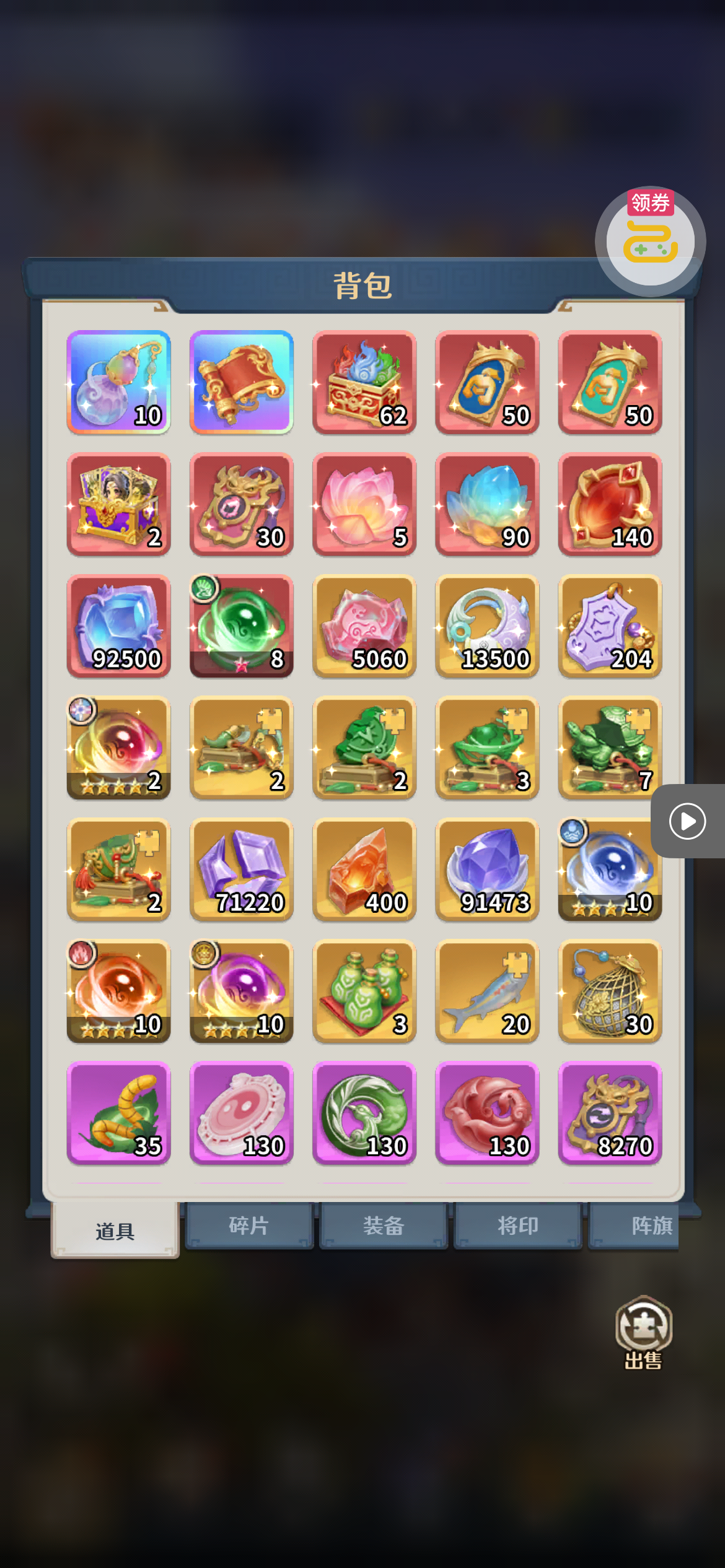Select the blue crystal item showing 92500
The height and width of the screenshot is (1568, 725).
tap(118, 626)
